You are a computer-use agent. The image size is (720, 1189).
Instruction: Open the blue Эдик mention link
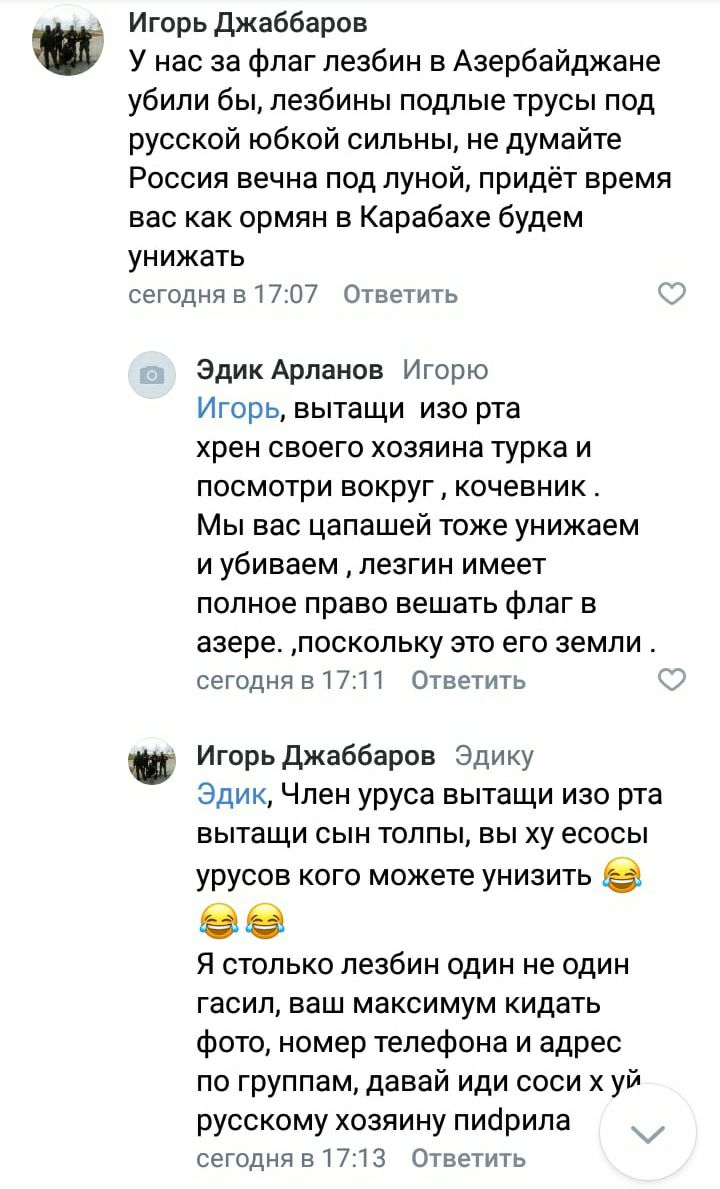coord(231,794)
